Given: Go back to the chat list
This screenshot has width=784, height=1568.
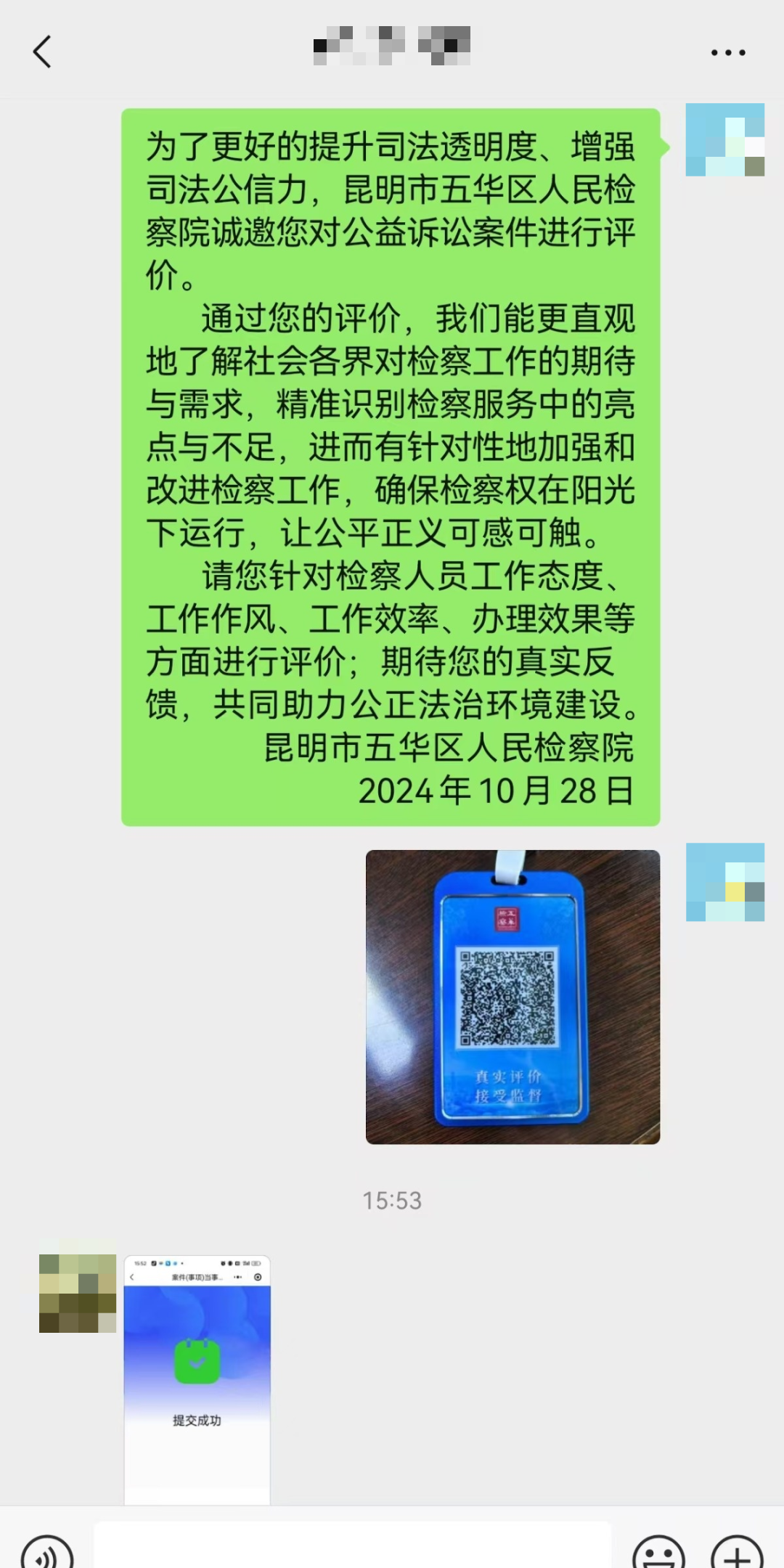Looking at the screenshot, I should click(42, 52).
